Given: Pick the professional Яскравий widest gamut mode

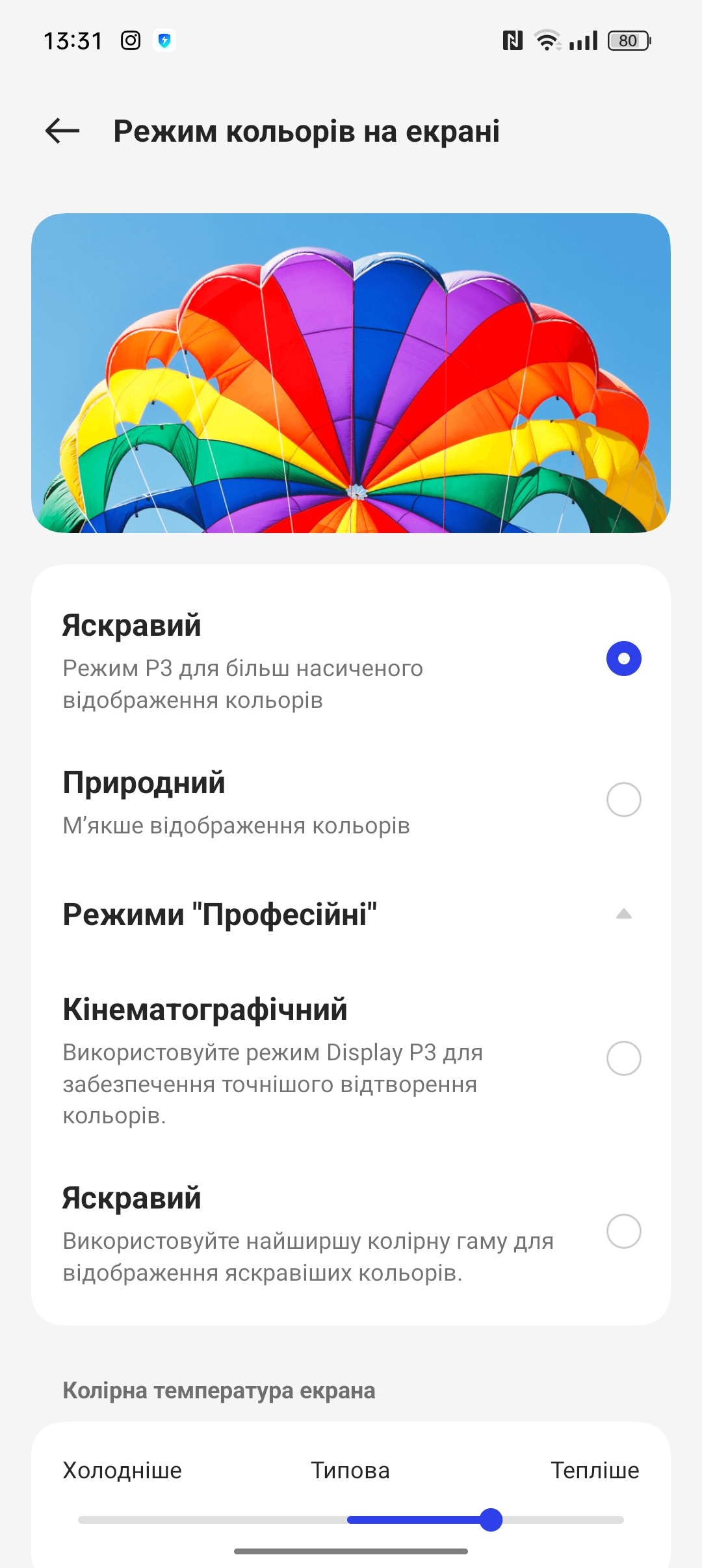Looking at the screenshot, I should pos(351,1232).
